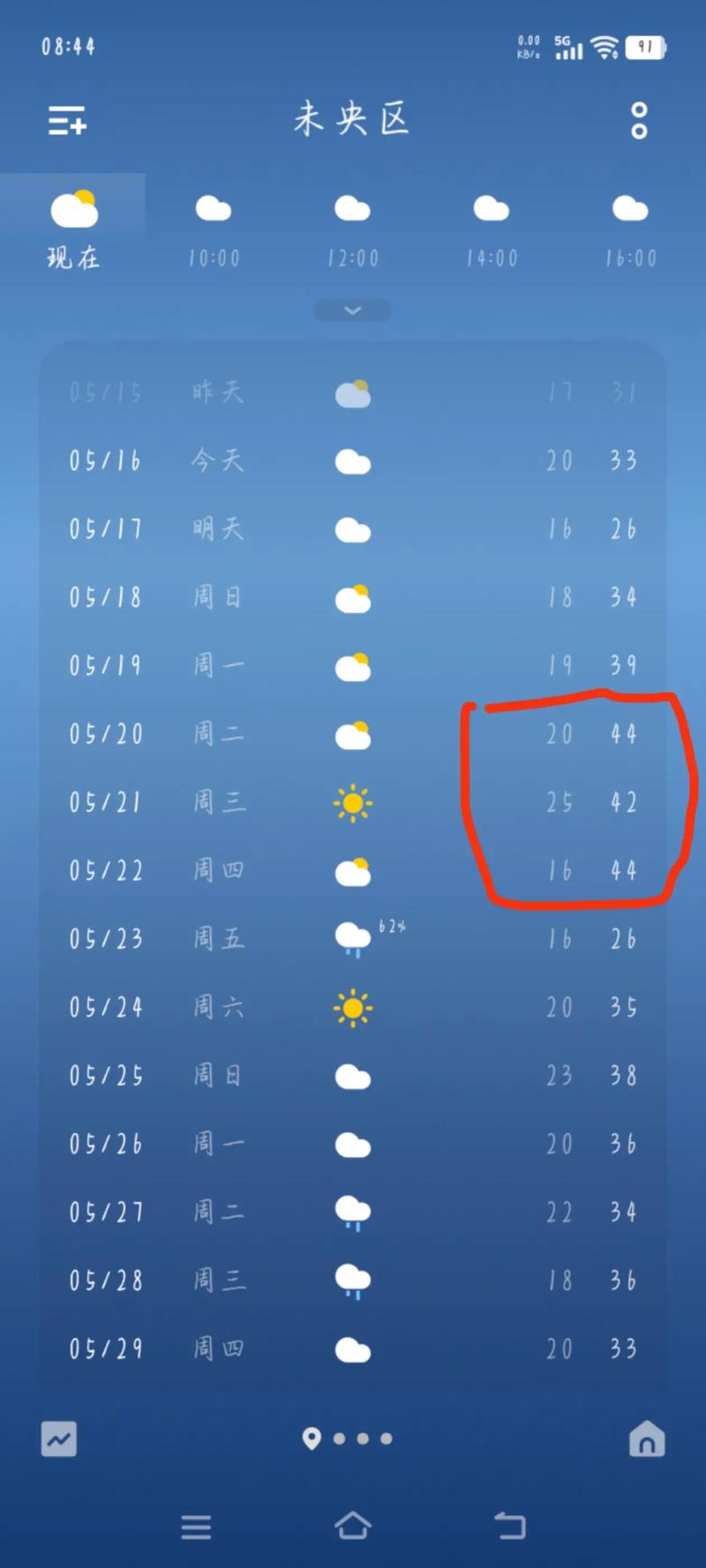Open details for the circled 05/20 row
The width and height of the screenshot is (706, 1568).
352,733
